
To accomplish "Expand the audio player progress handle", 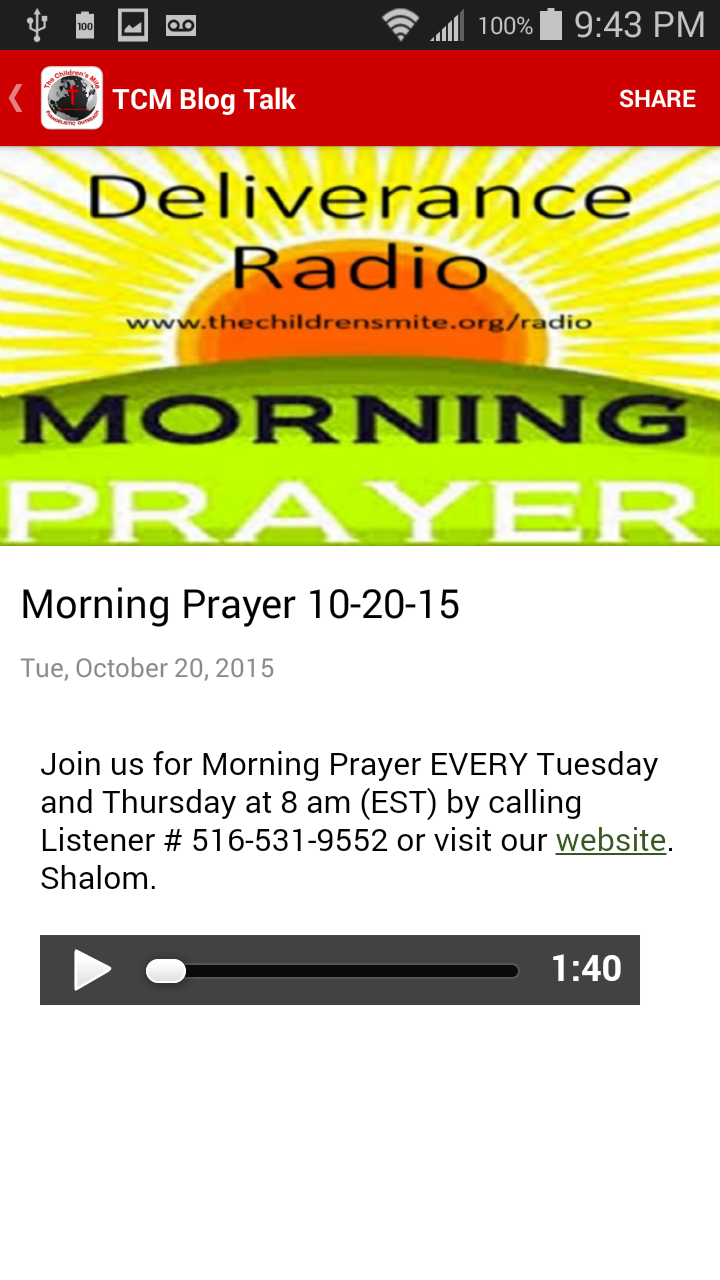I will pos(168,970).
